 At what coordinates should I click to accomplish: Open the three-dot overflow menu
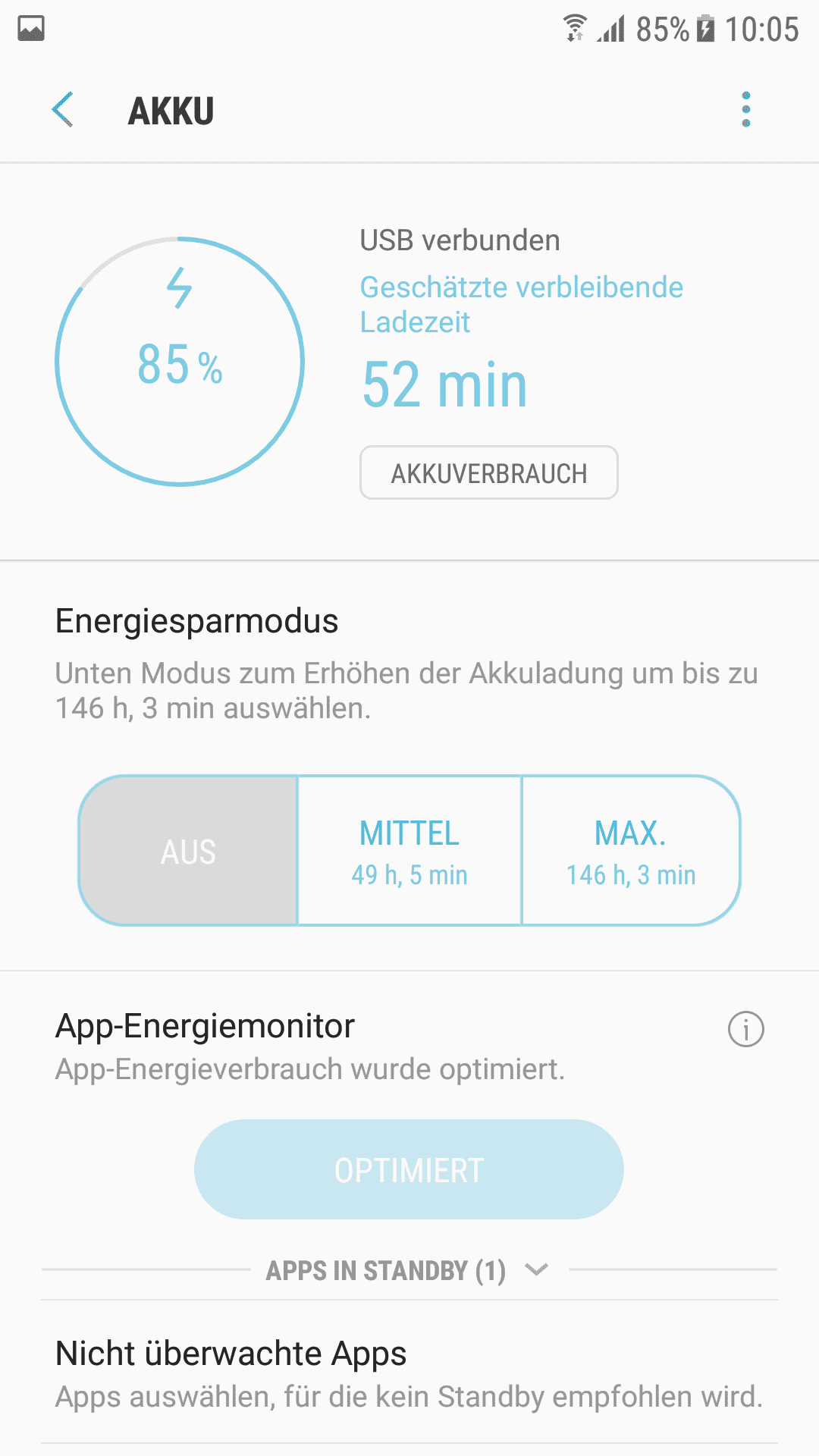tap(745, 110)
